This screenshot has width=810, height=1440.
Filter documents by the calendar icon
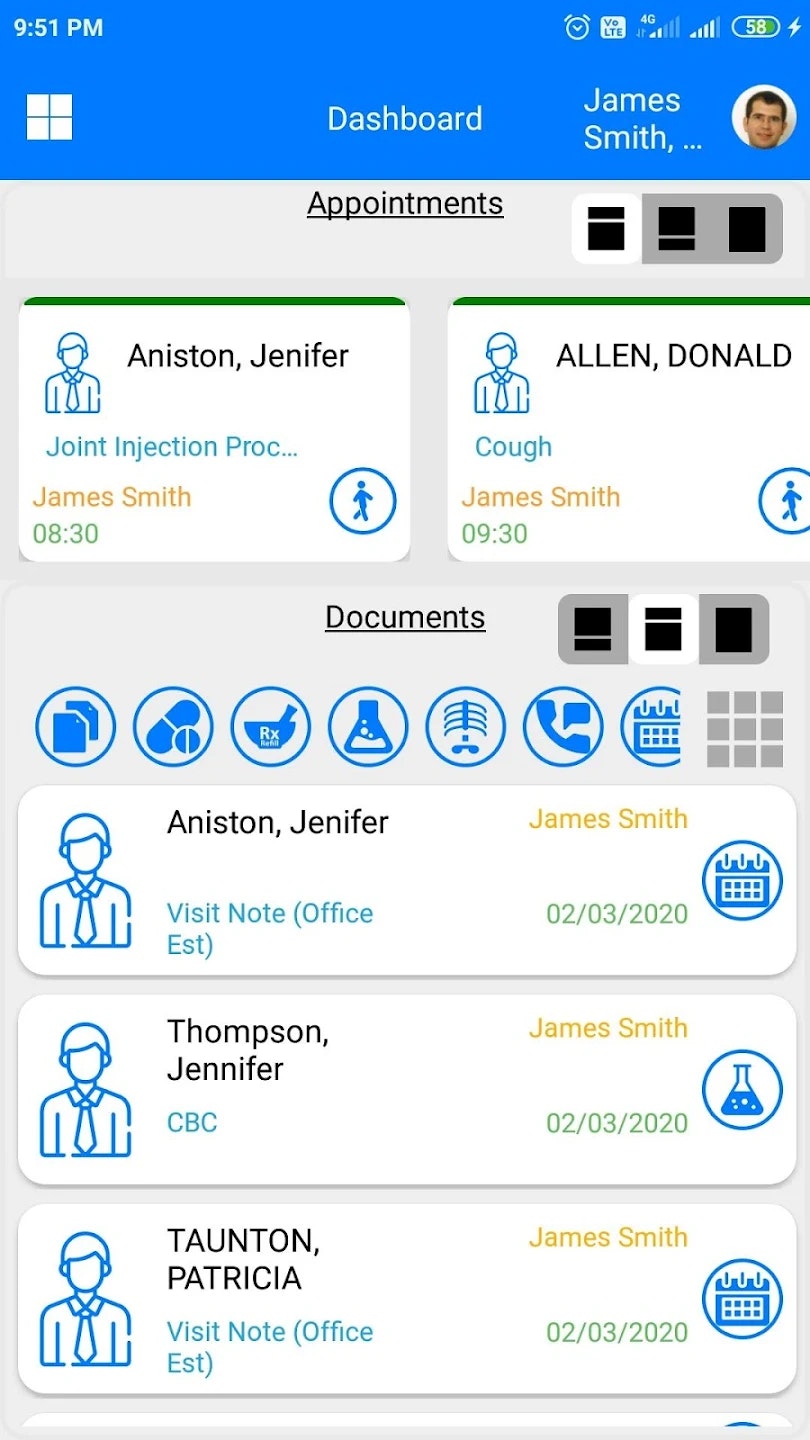coord(652,728)
